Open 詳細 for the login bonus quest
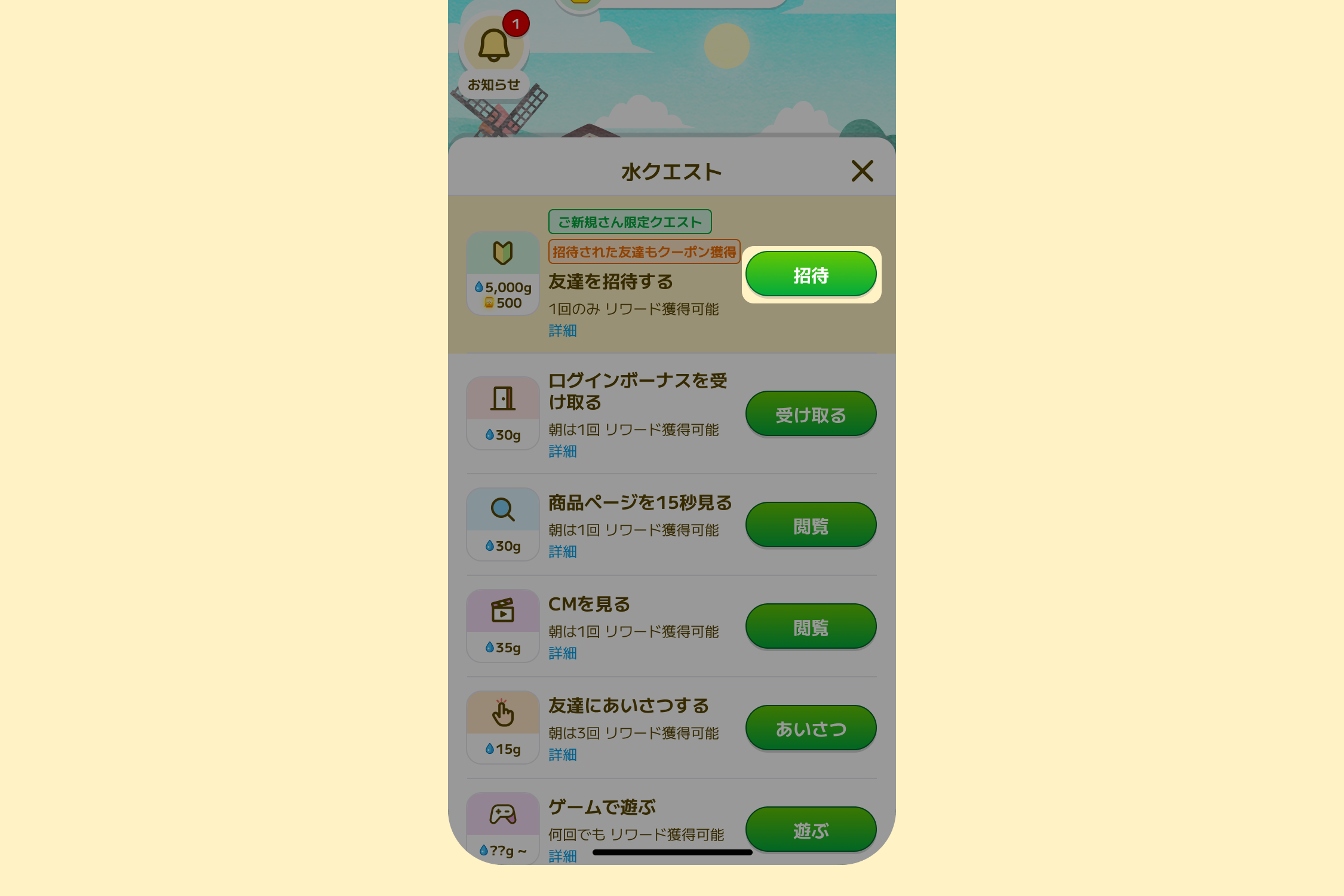 (562, 452)
